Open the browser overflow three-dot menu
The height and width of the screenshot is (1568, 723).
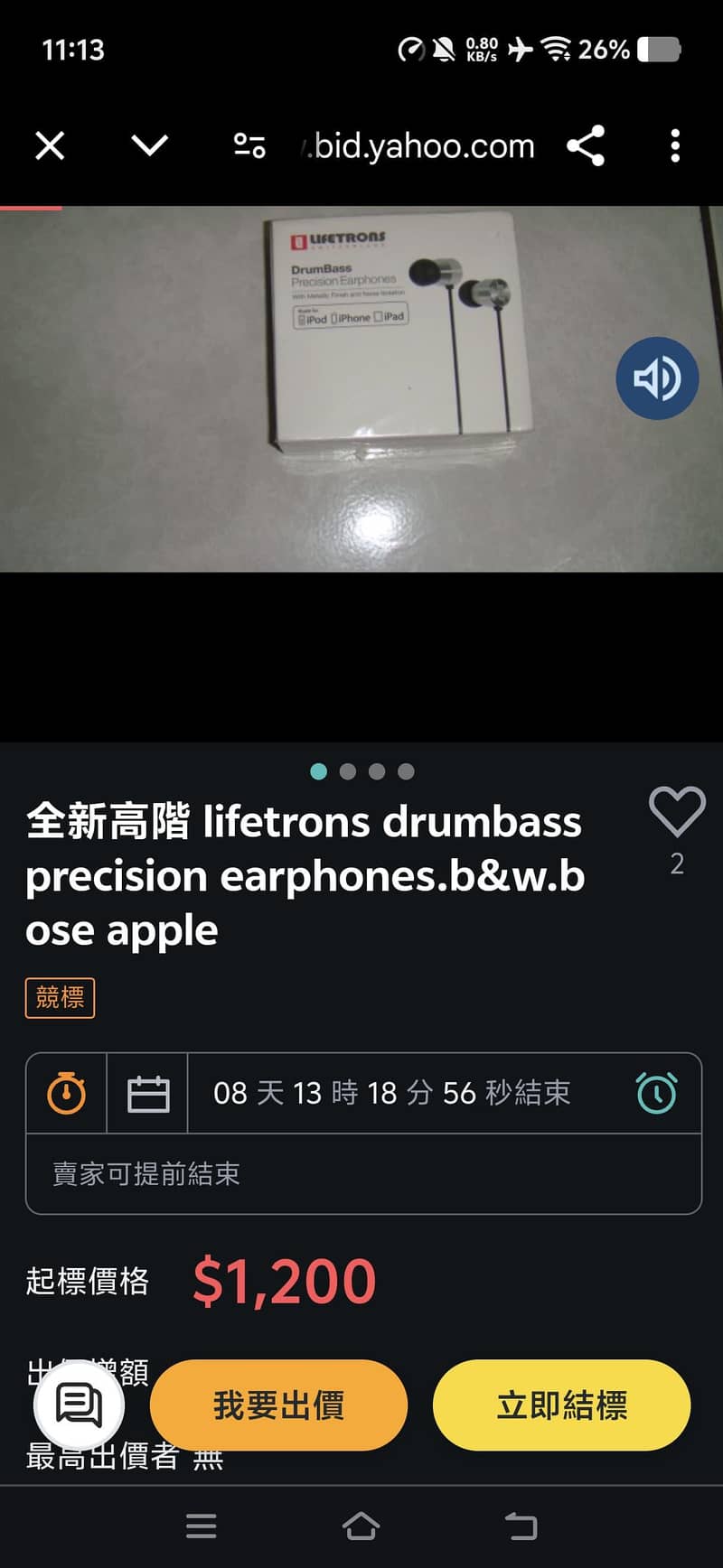click(x=674, y=145)
